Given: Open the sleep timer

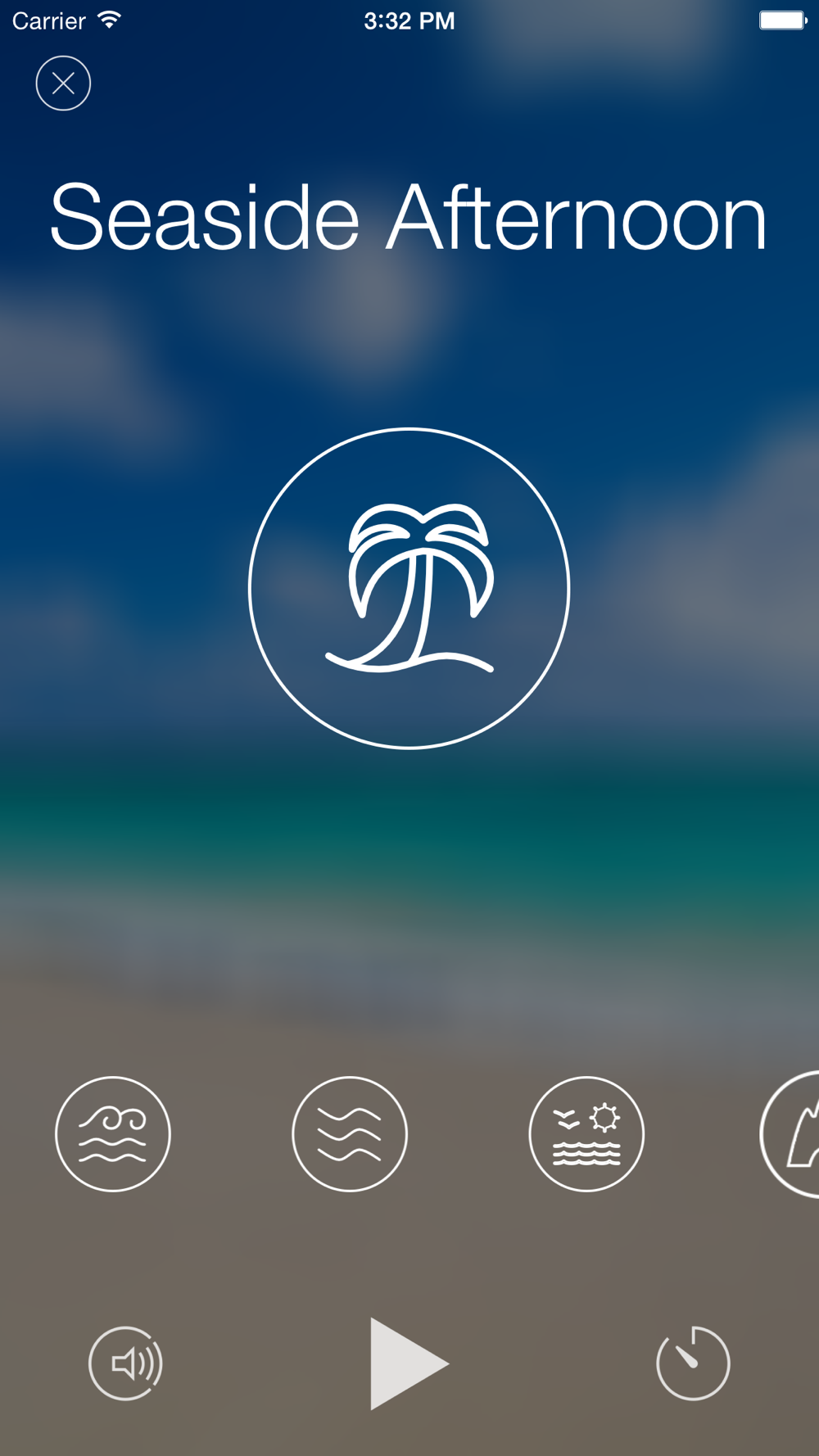Looking at the screenshot, I should point(693,1363).
